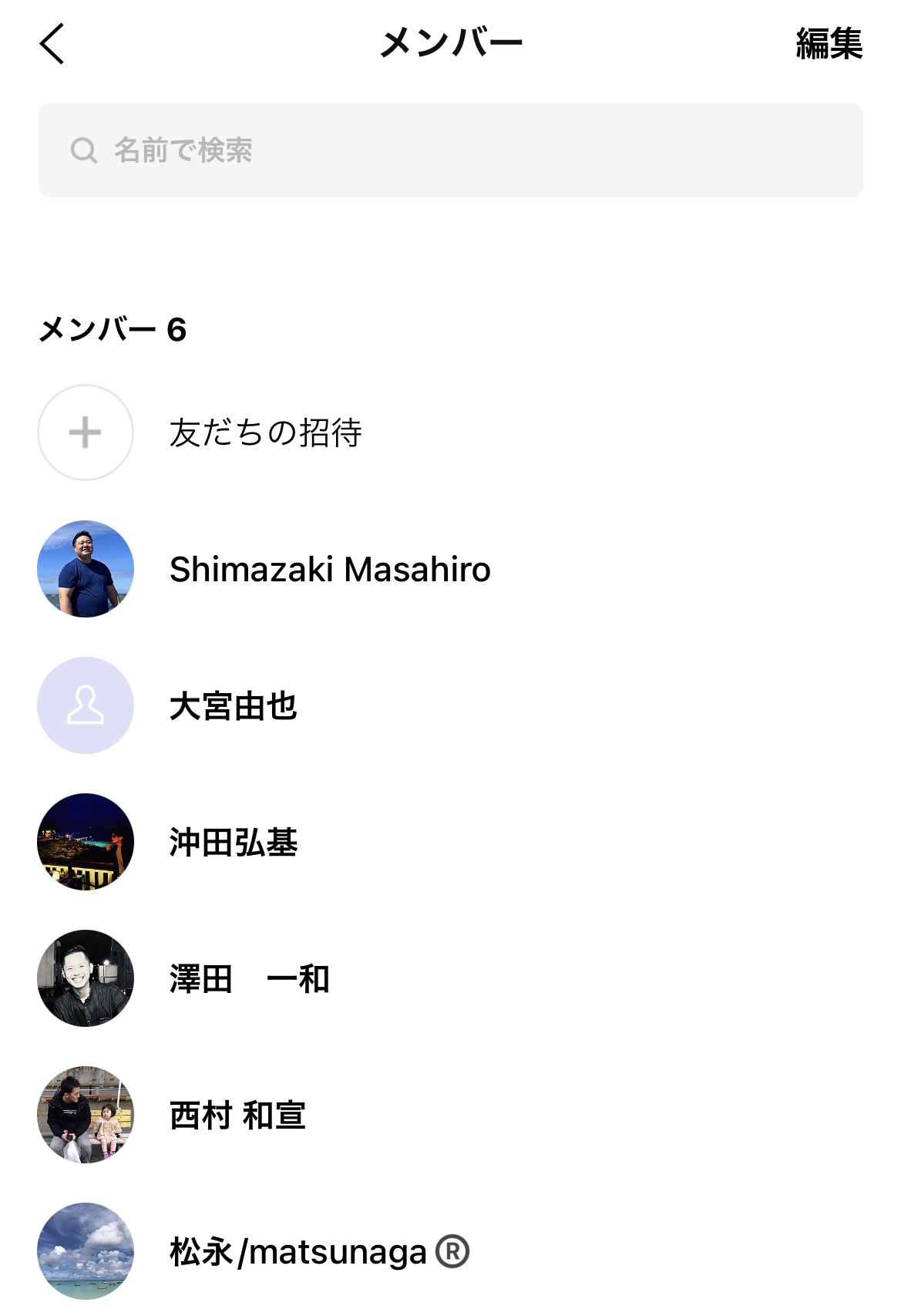Tap the 編集 button

point(829,44)
